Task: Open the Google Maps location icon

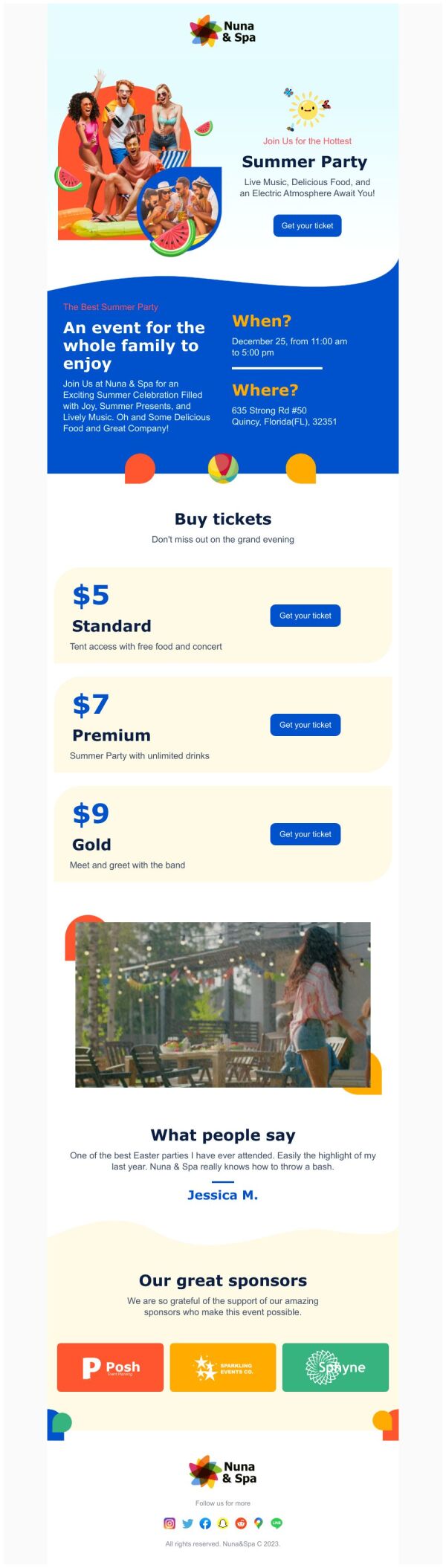Action: pyautogui.click(x=259, y=1523)
